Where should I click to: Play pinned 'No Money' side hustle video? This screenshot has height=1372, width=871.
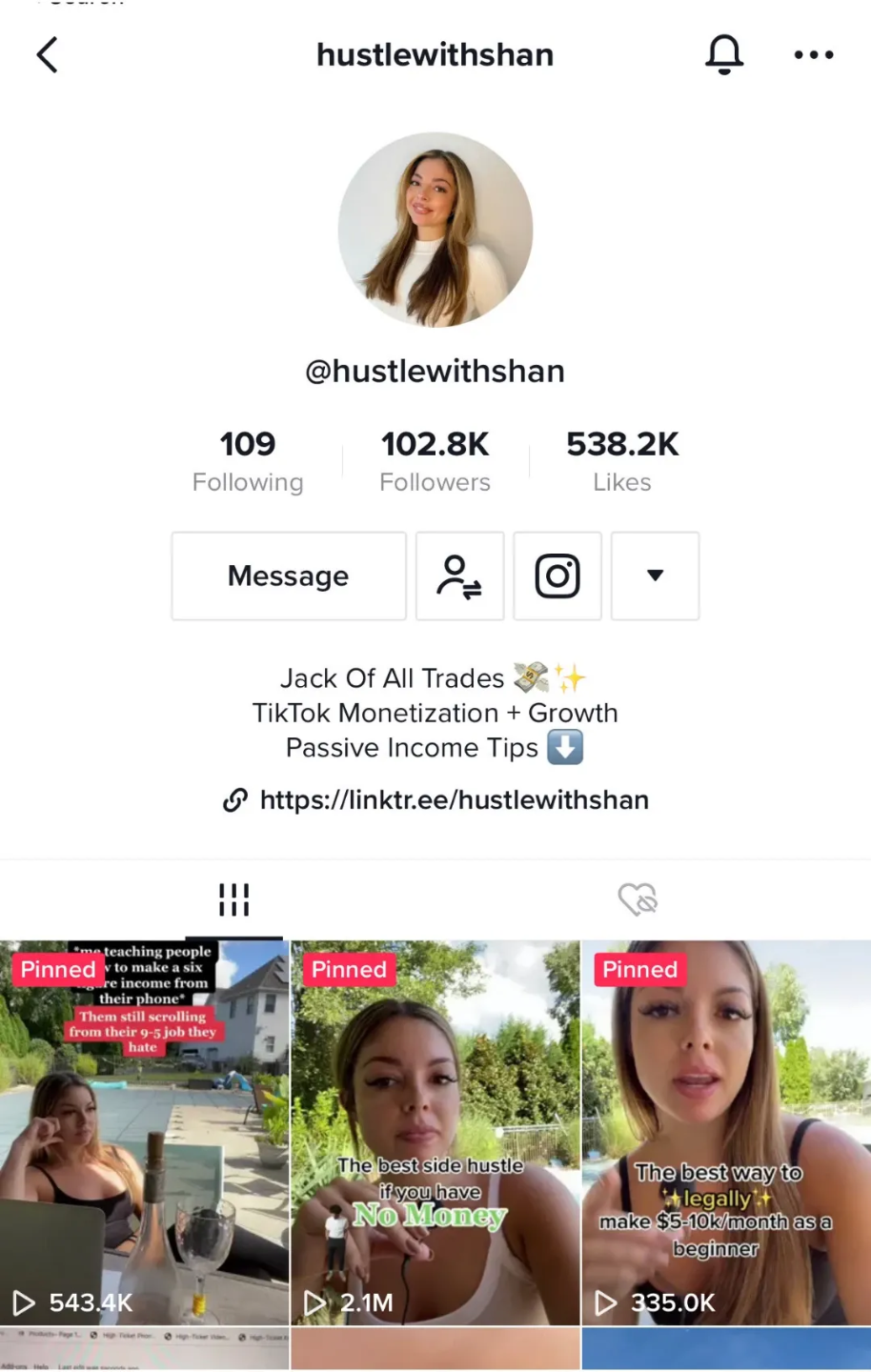pos(435,1134)
